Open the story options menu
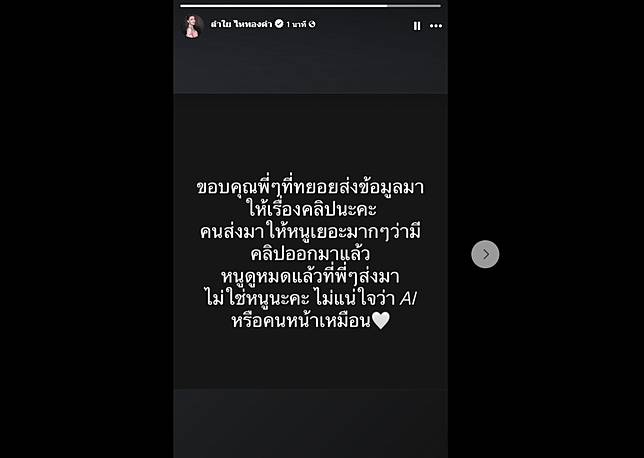 coord(435,26)
